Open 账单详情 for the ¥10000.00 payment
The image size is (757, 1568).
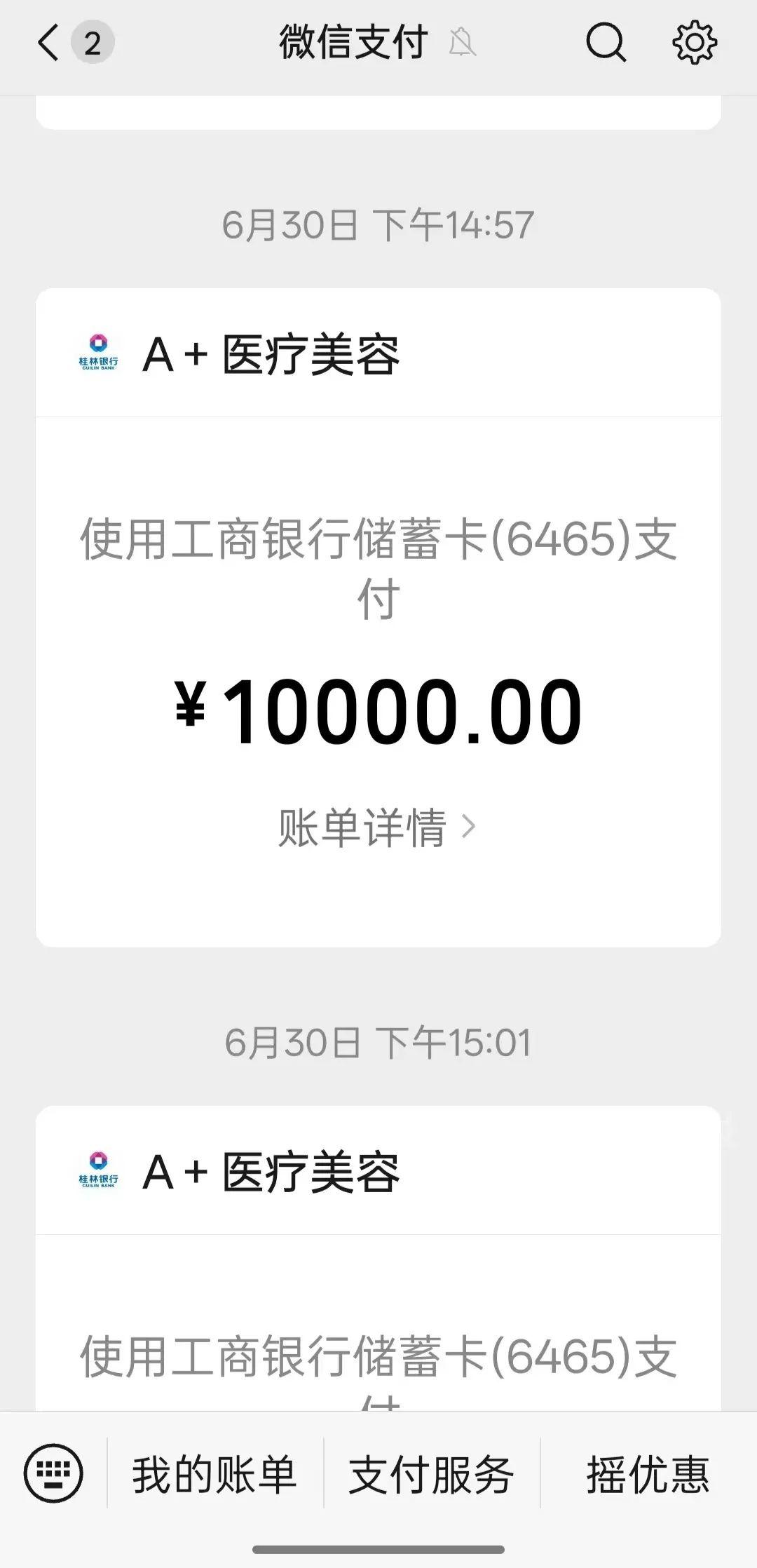pos(377,827)
